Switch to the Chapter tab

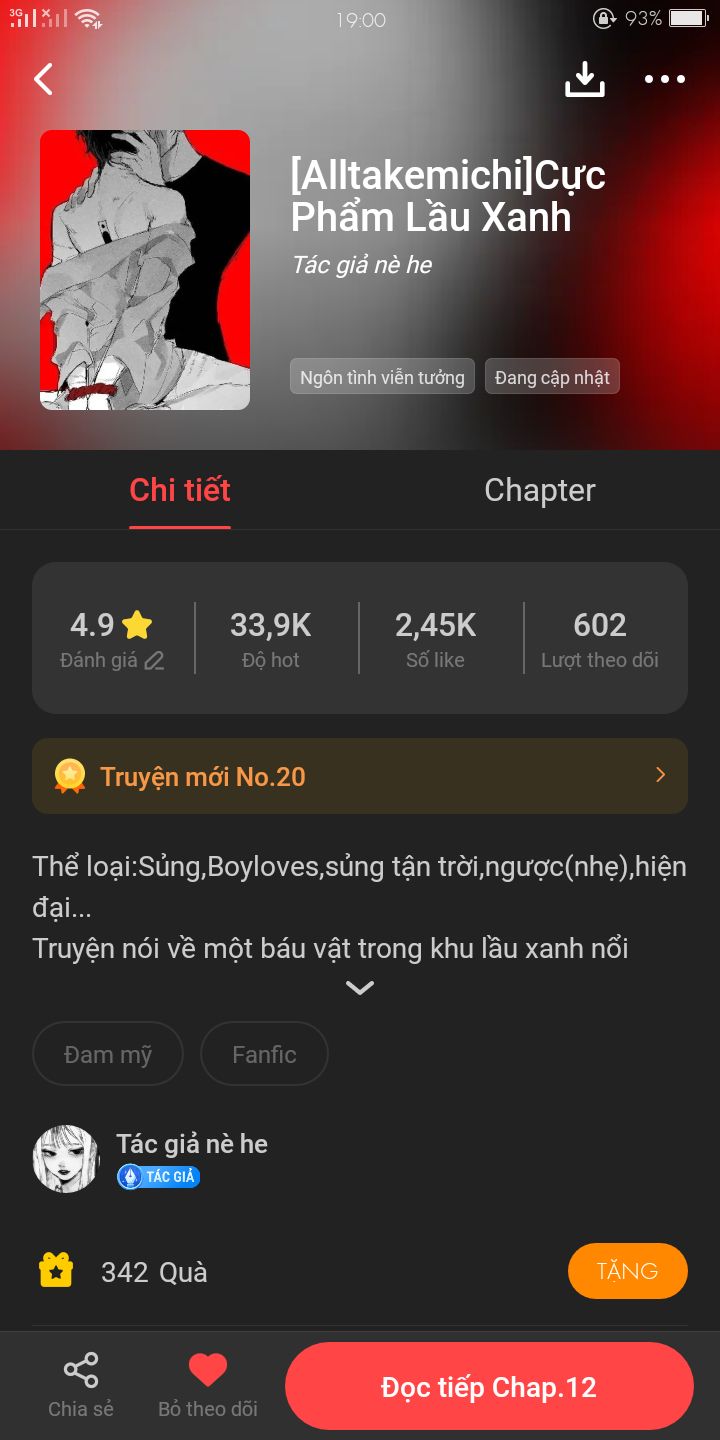click(x=540, y=490)
